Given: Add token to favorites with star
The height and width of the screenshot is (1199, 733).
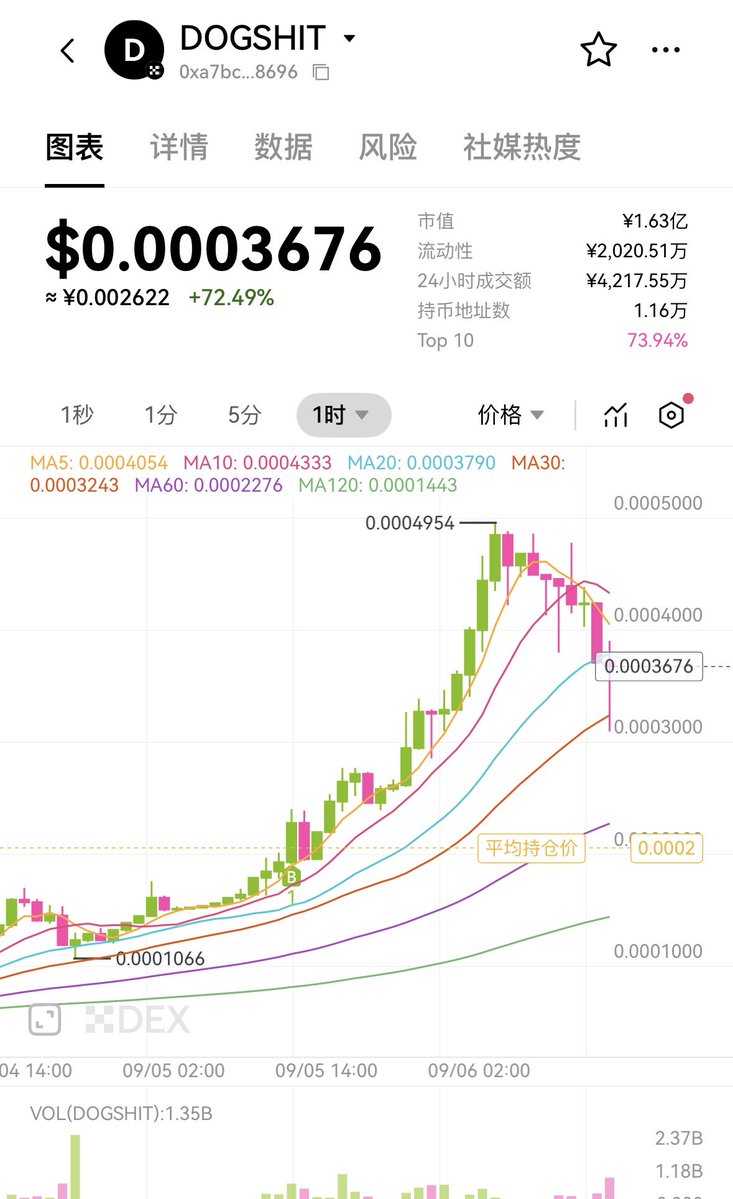Looking at the screenshot, I should click(x=598, y=49).
